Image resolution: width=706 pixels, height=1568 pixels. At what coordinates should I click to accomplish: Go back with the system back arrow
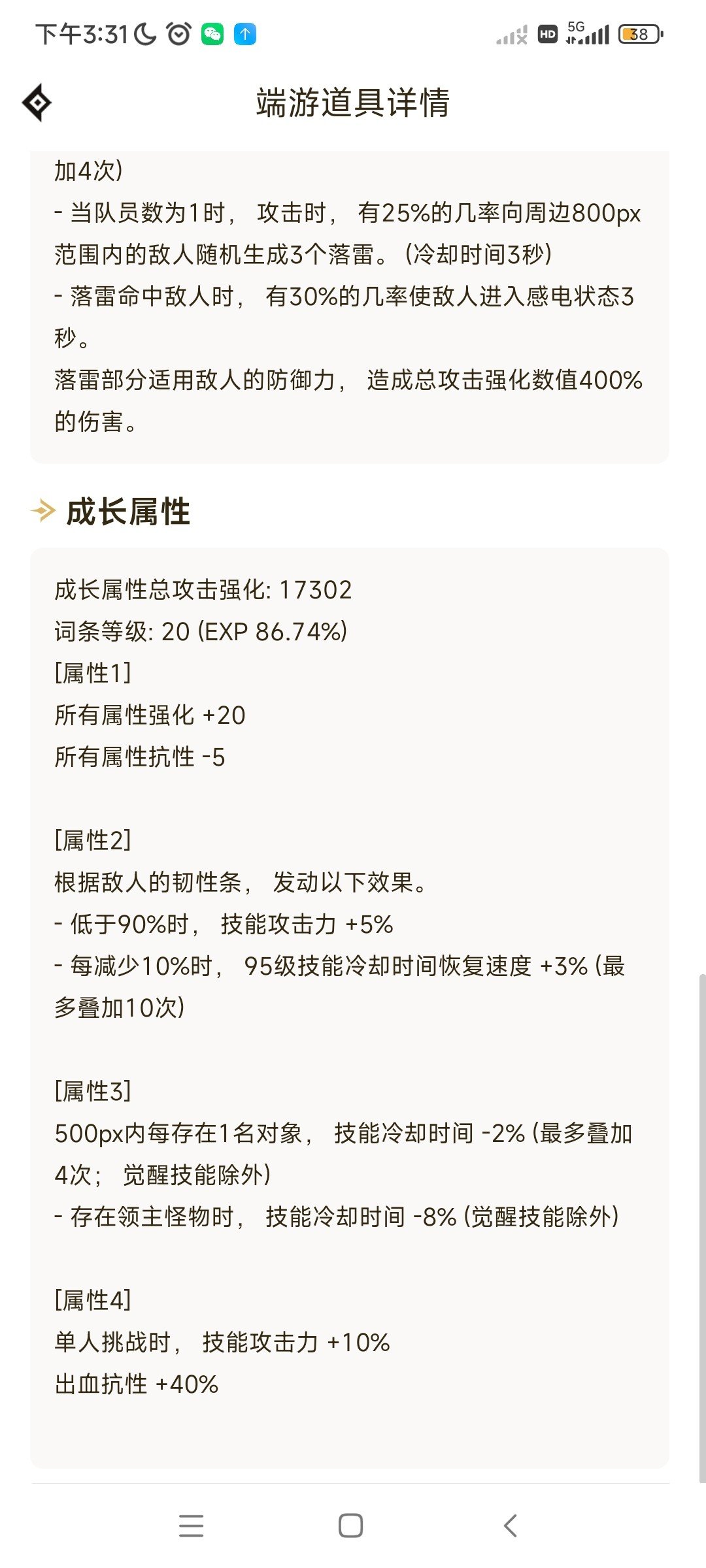[x=511, y=1526]
